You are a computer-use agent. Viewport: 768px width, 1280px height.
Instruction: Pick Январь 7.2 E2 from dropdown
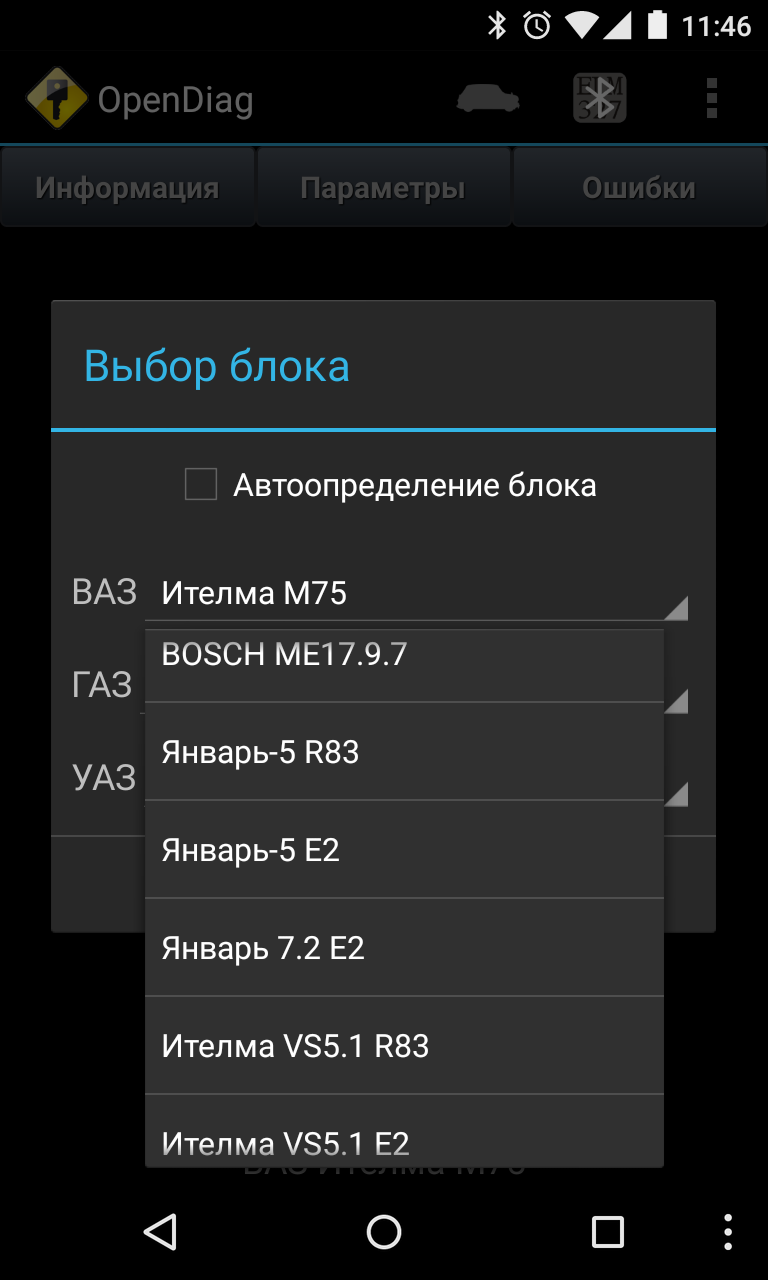404,947
